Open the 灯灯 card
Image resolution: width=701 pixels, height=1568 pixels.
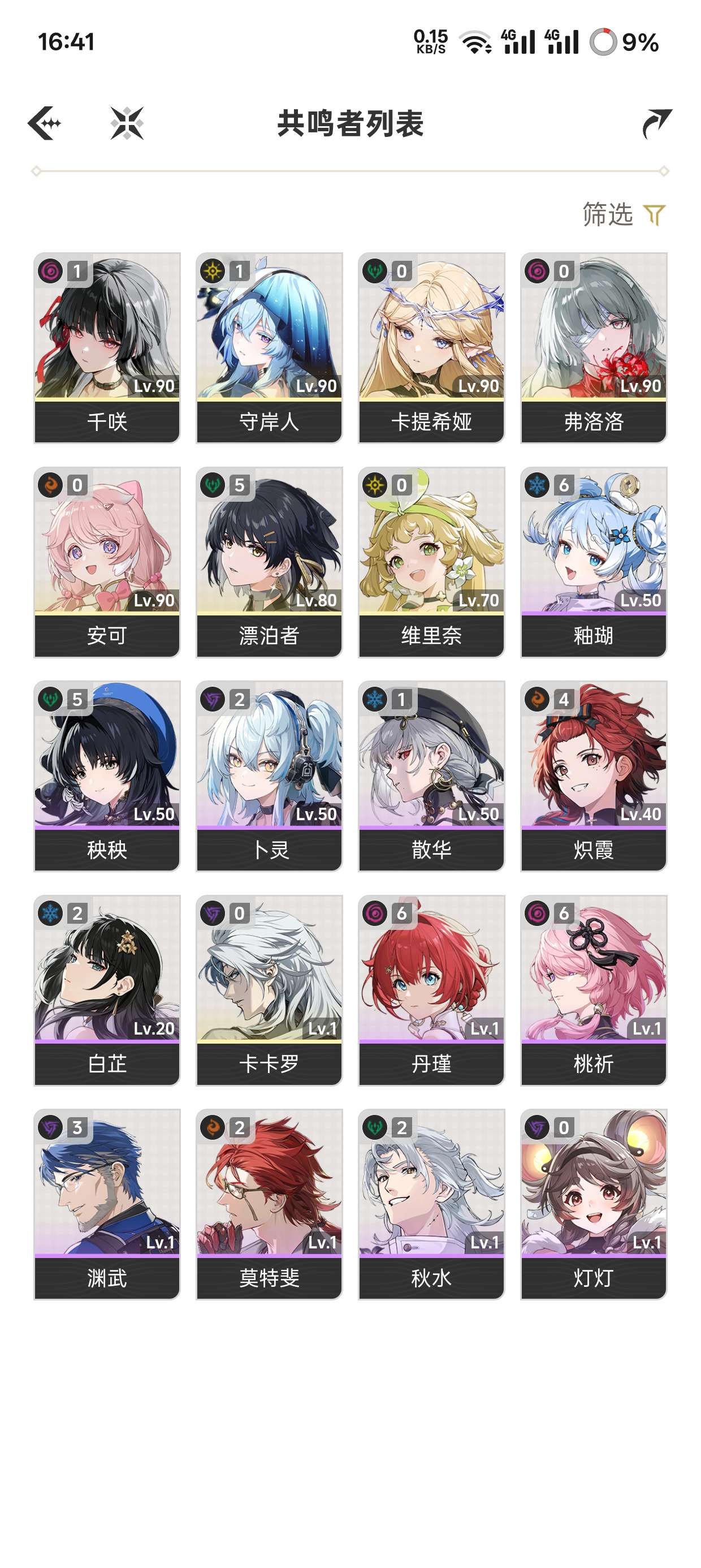pos(594,1204)
